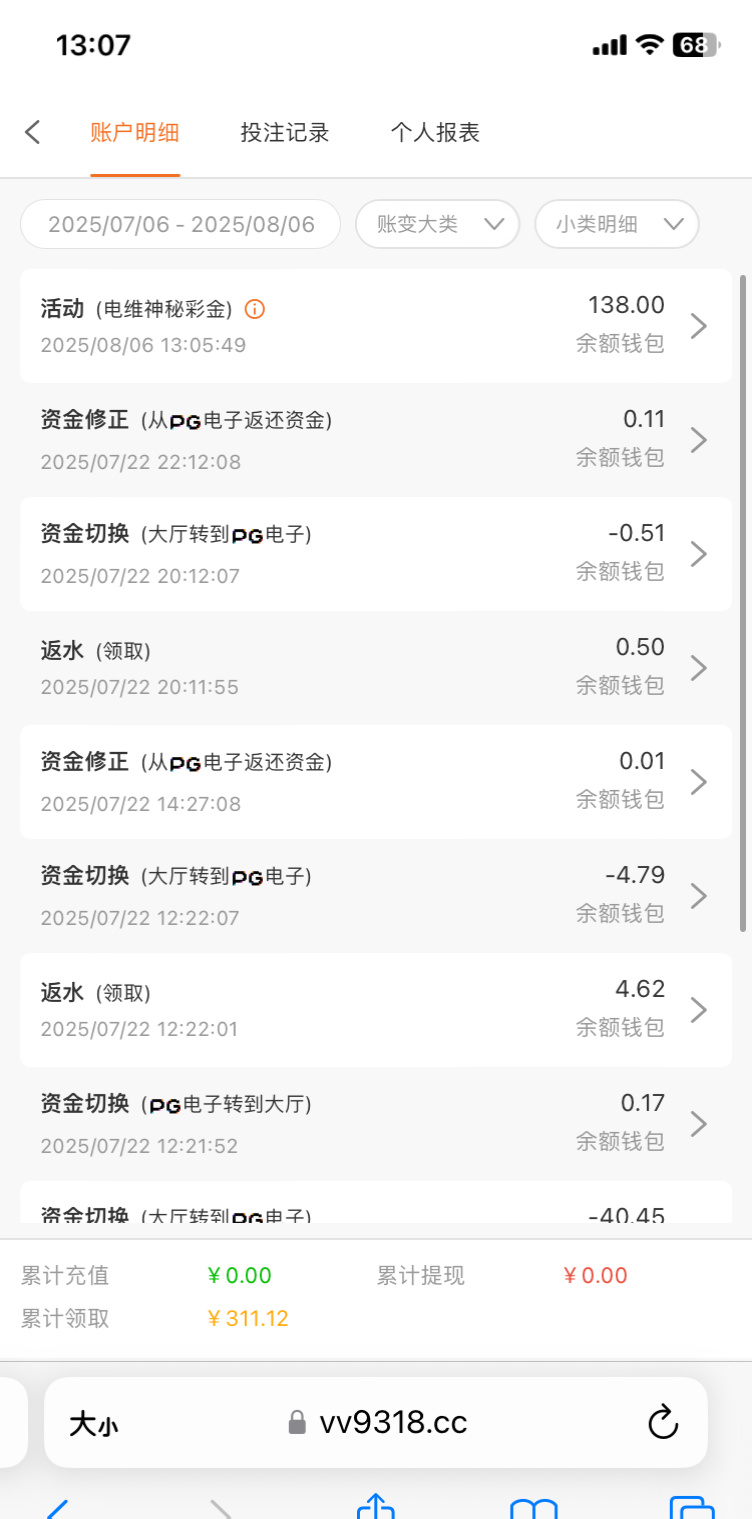Open the date range picker 2025/07/06 - 2025/08/06
Viewport: 752px width, 1519px height.
coord(181,224)
